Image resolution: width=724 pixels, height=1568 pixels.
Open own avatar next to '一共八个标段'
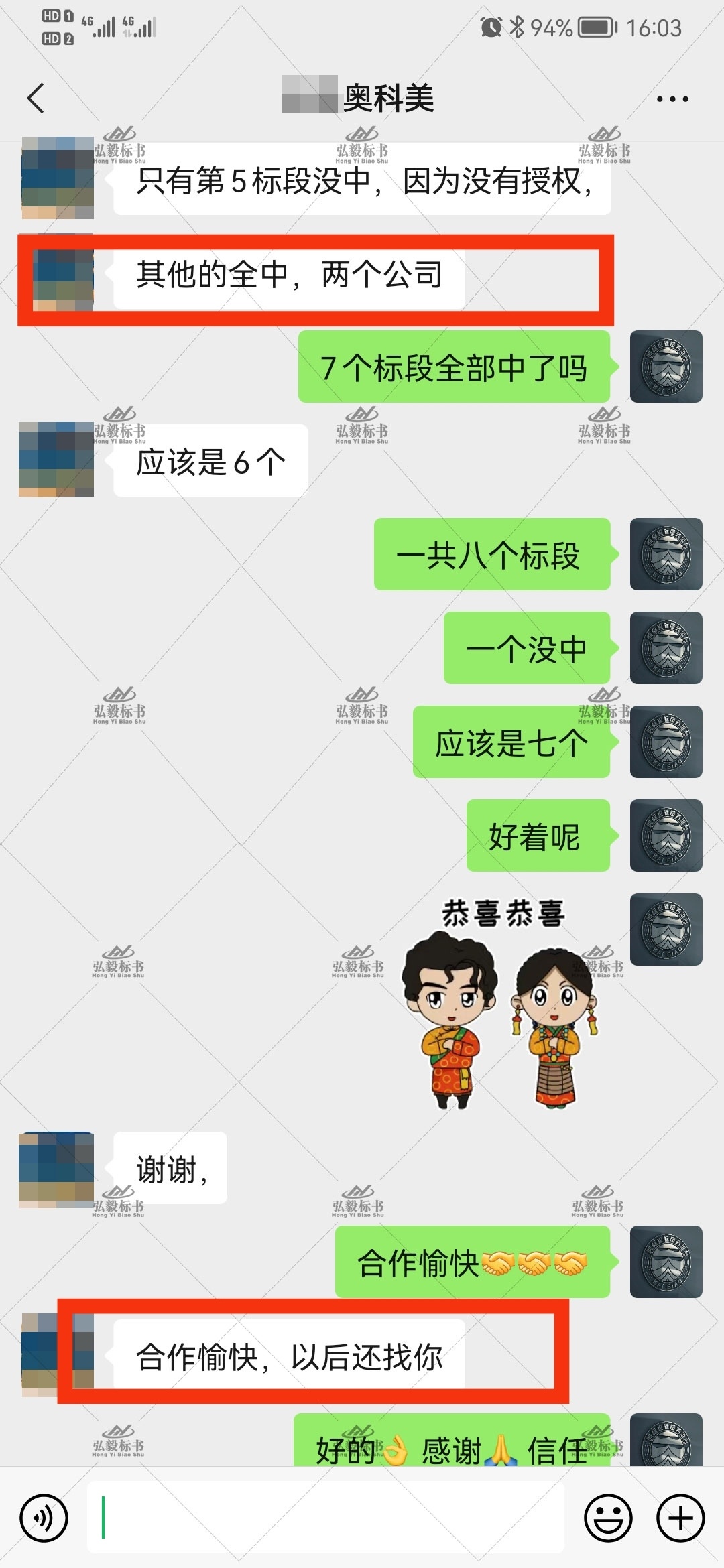tap(666, 554)
